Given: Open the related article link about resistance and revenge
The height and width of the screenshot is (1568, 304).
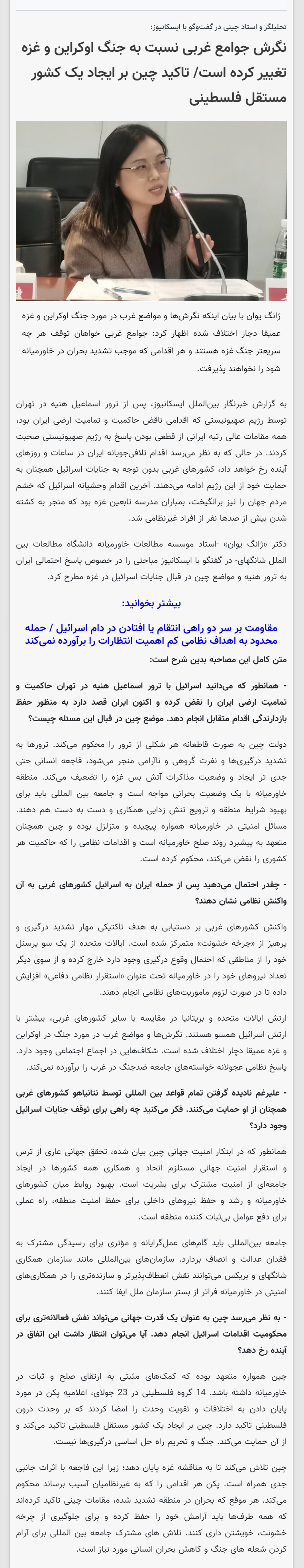Looking at the screenshot, I should tap(151, 634).
